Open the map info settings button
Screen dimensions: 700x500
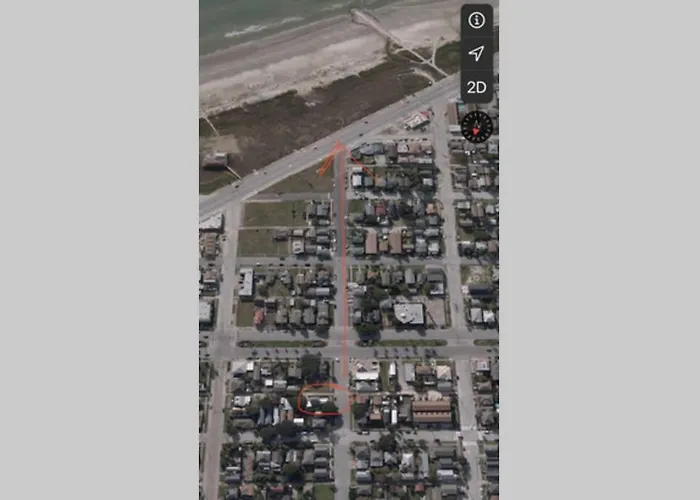pos(477,20)
